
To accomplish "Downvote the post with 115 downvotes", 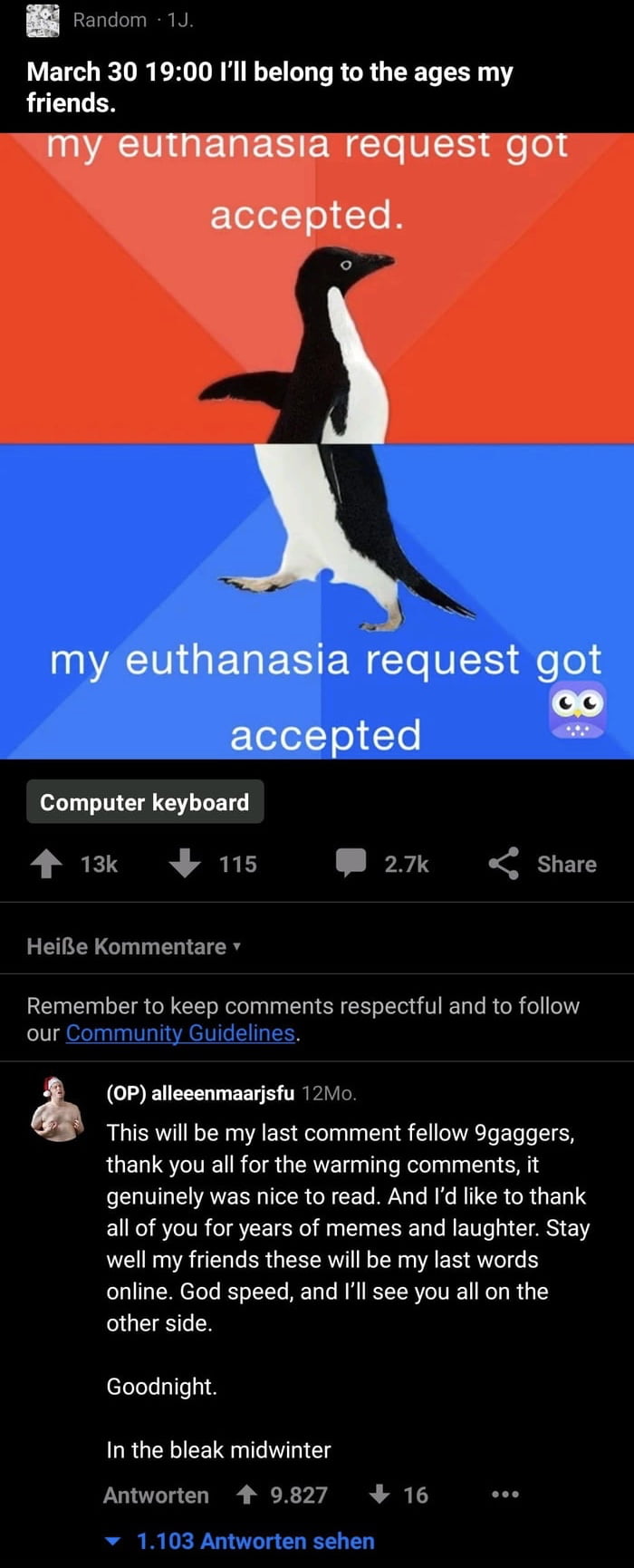I will (185, 864).
